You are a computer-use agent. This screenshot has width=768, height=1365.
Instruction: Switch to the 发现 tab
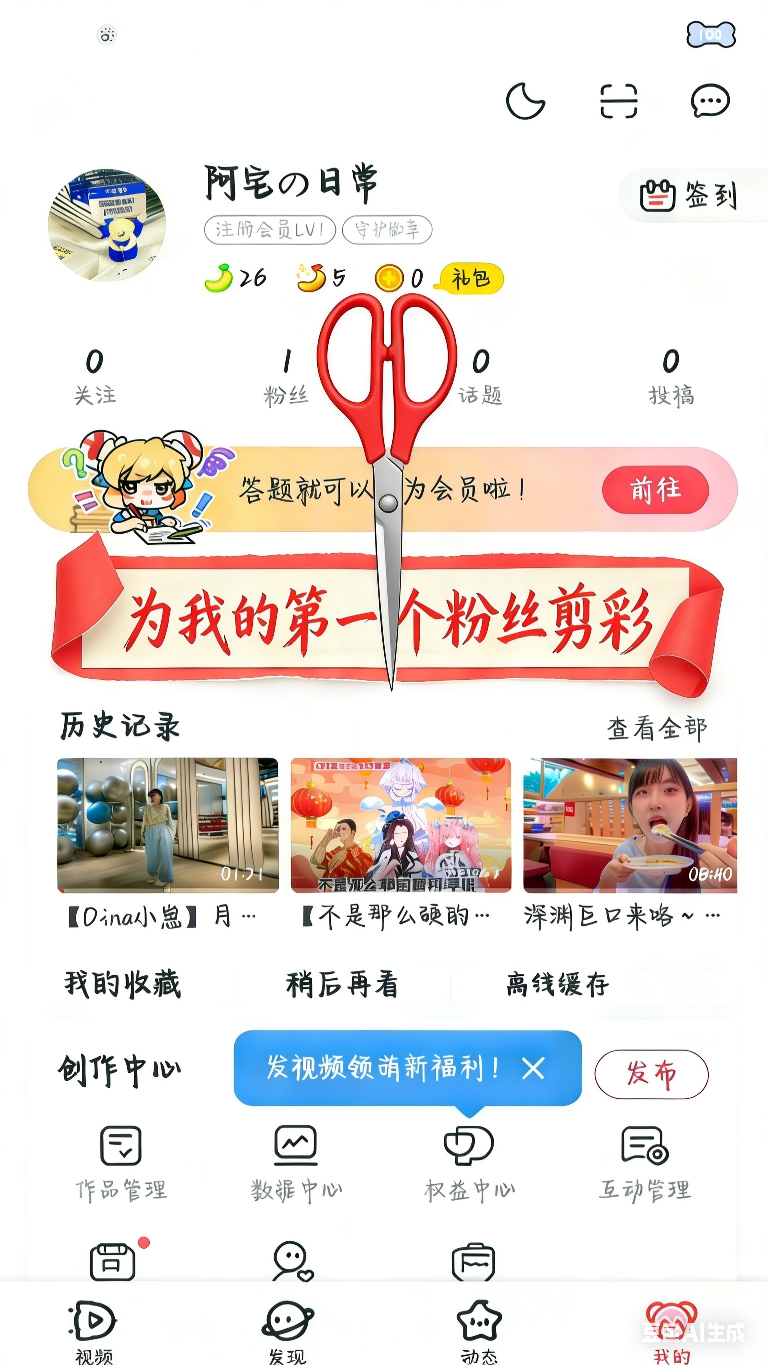pos(288,1331)
